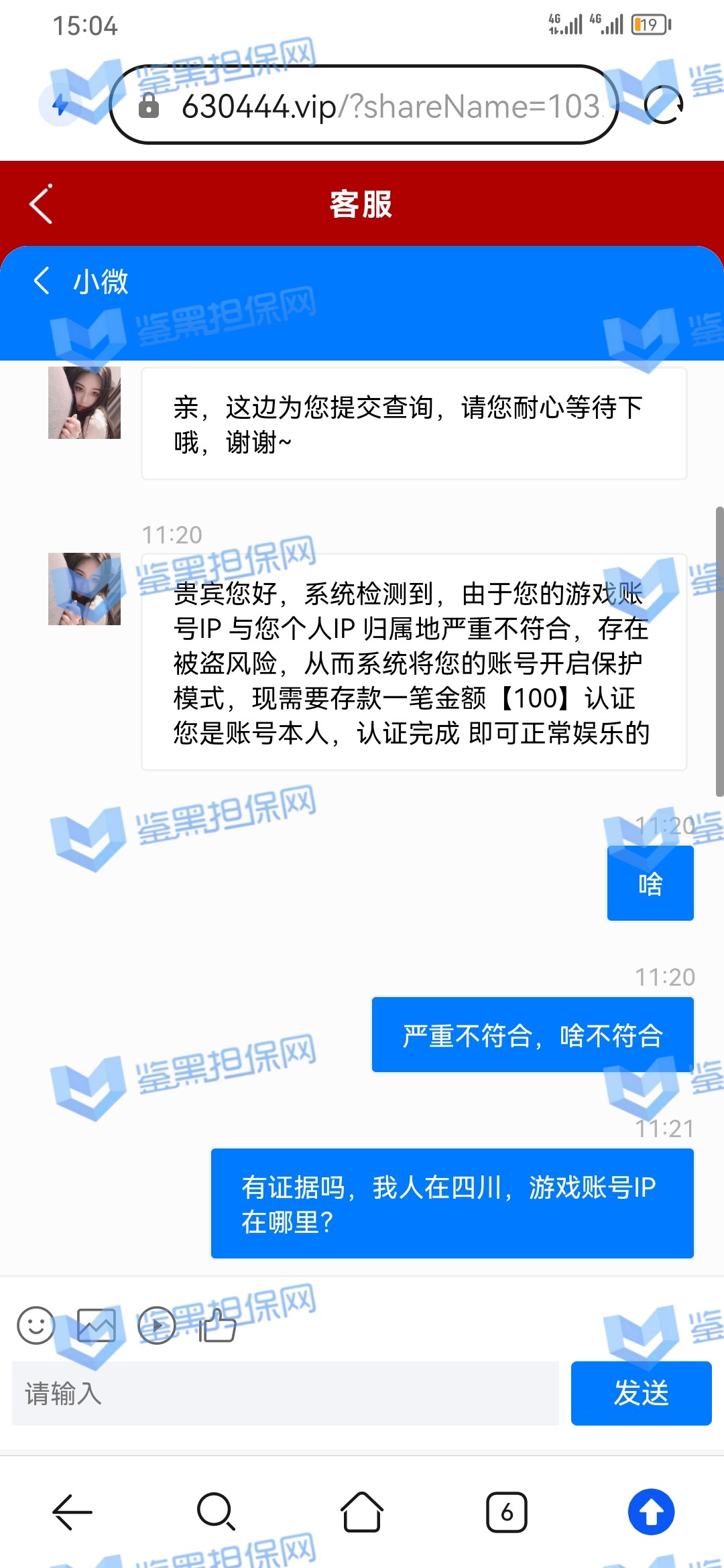
Task: Tap the blue upward arrow button
Action: (x=651, y=1512)
